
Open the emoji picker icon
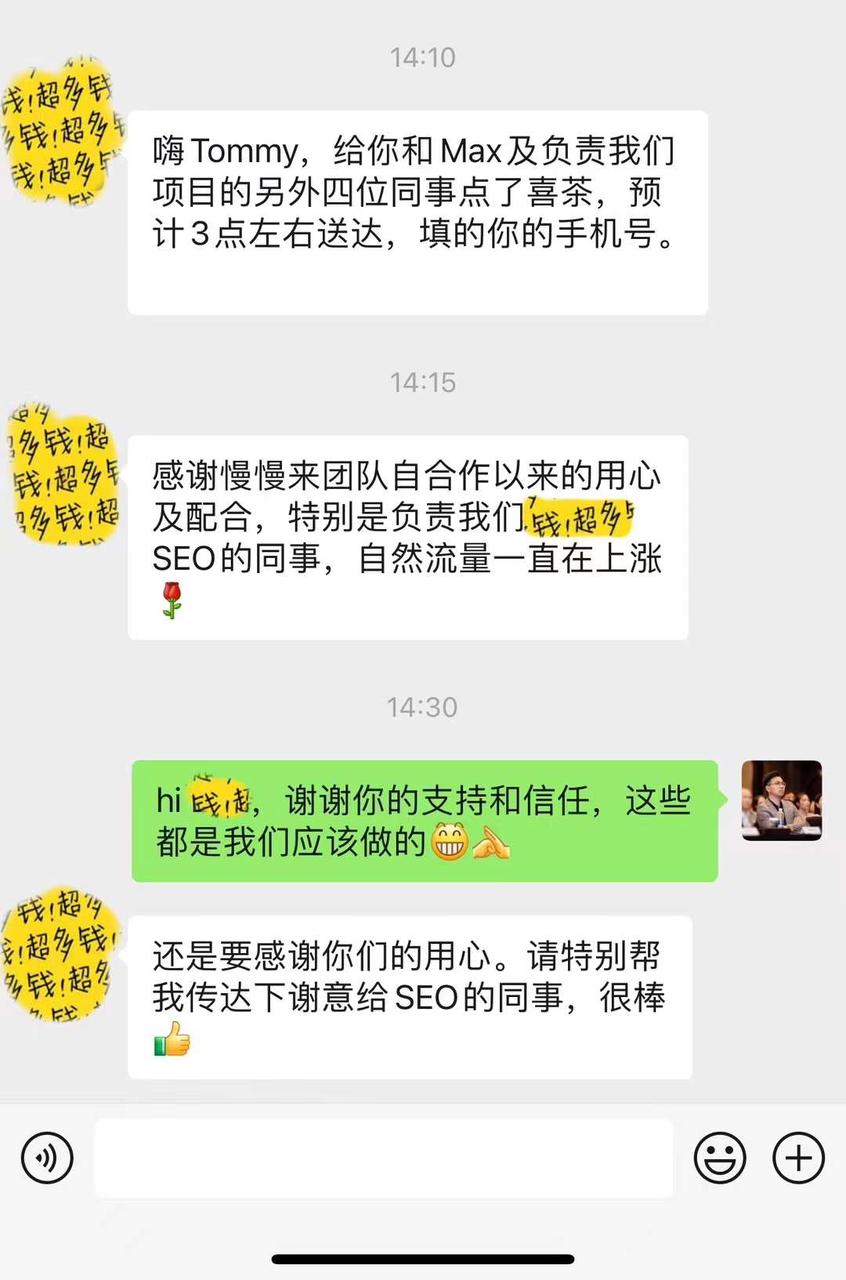point(720,1157)
